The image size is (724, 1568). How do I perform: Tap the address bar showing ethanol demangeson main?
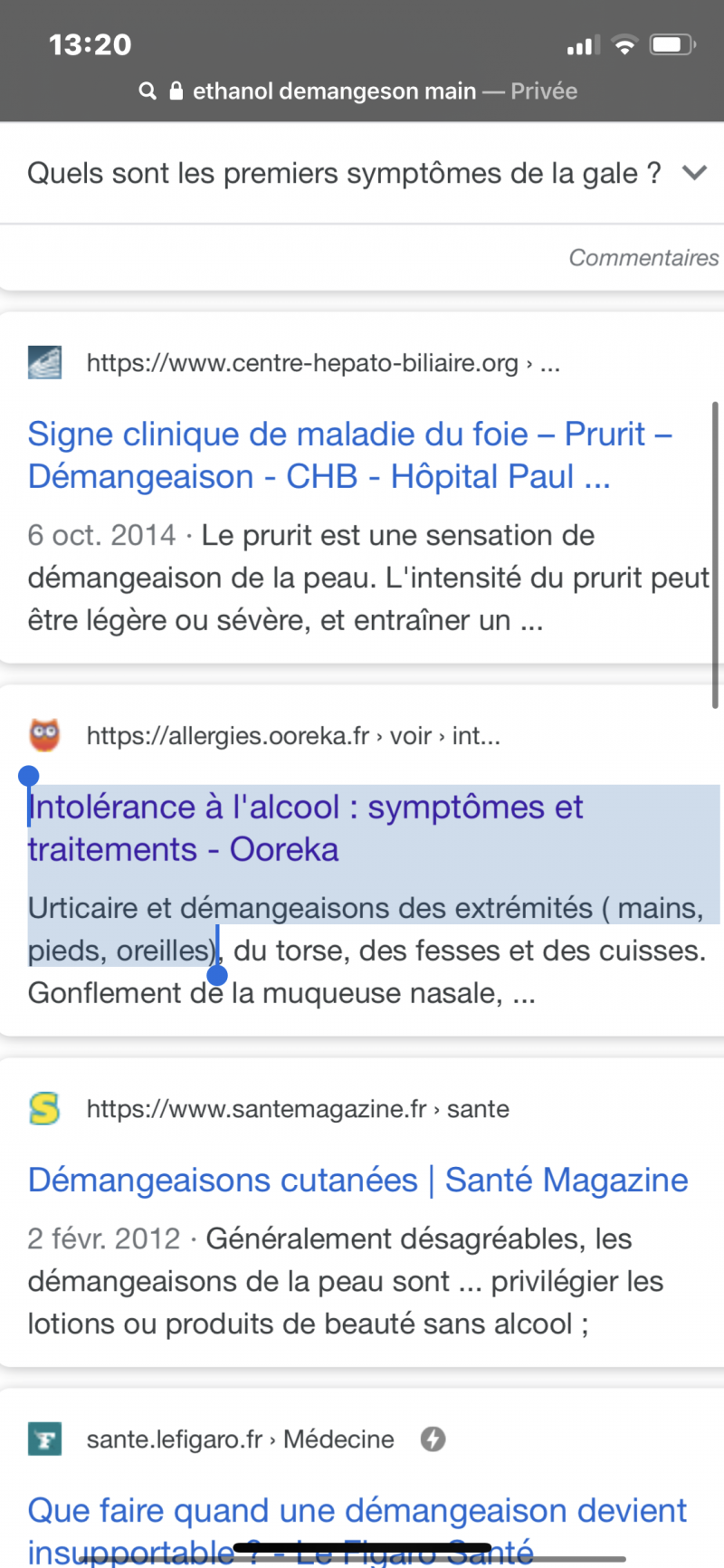click(x=357, y=91)
